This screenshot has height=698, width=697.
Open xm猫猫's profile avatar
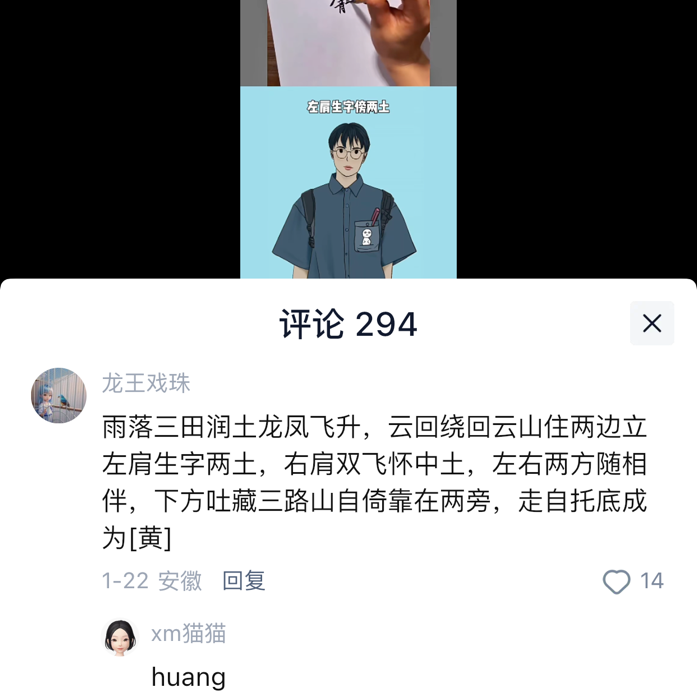(121, 637)
